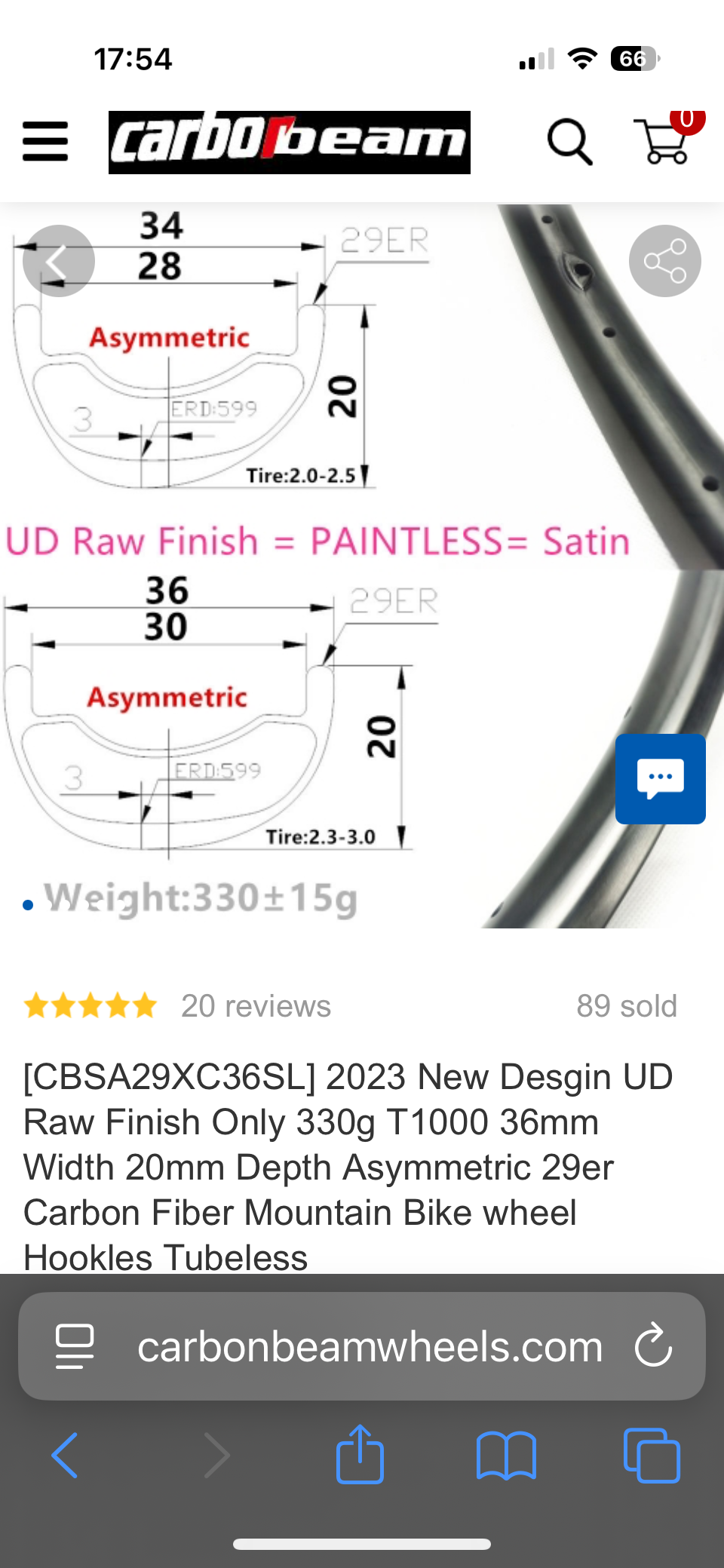Open the rim product image
This screenshot has height=1568, width=724.
362,566
